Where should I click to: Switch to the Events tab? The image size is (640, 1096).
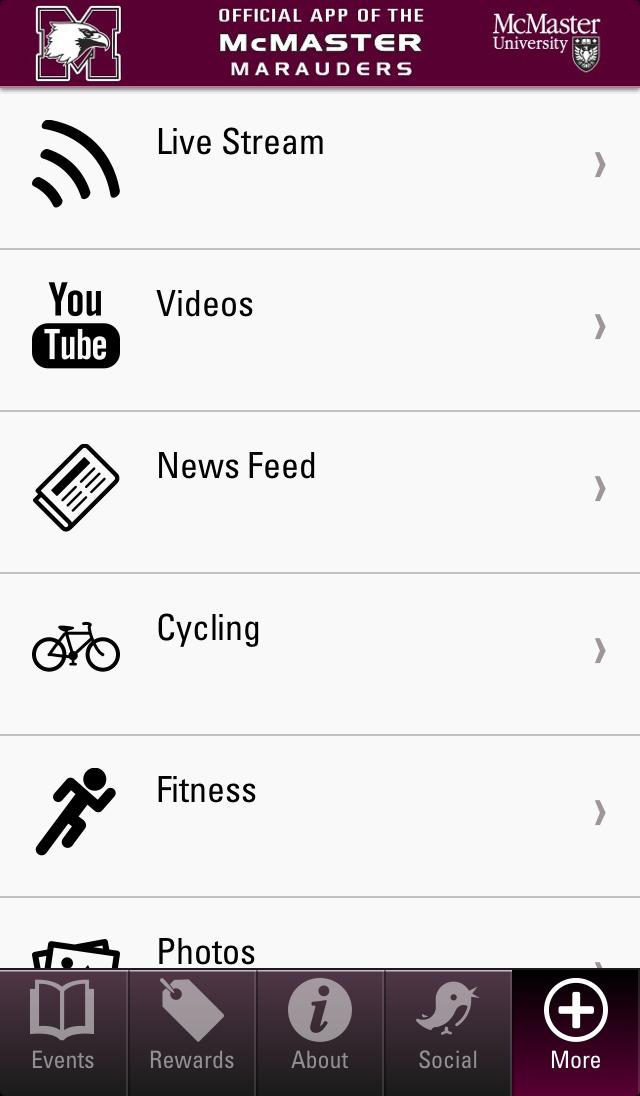(x=63, y=1030)
